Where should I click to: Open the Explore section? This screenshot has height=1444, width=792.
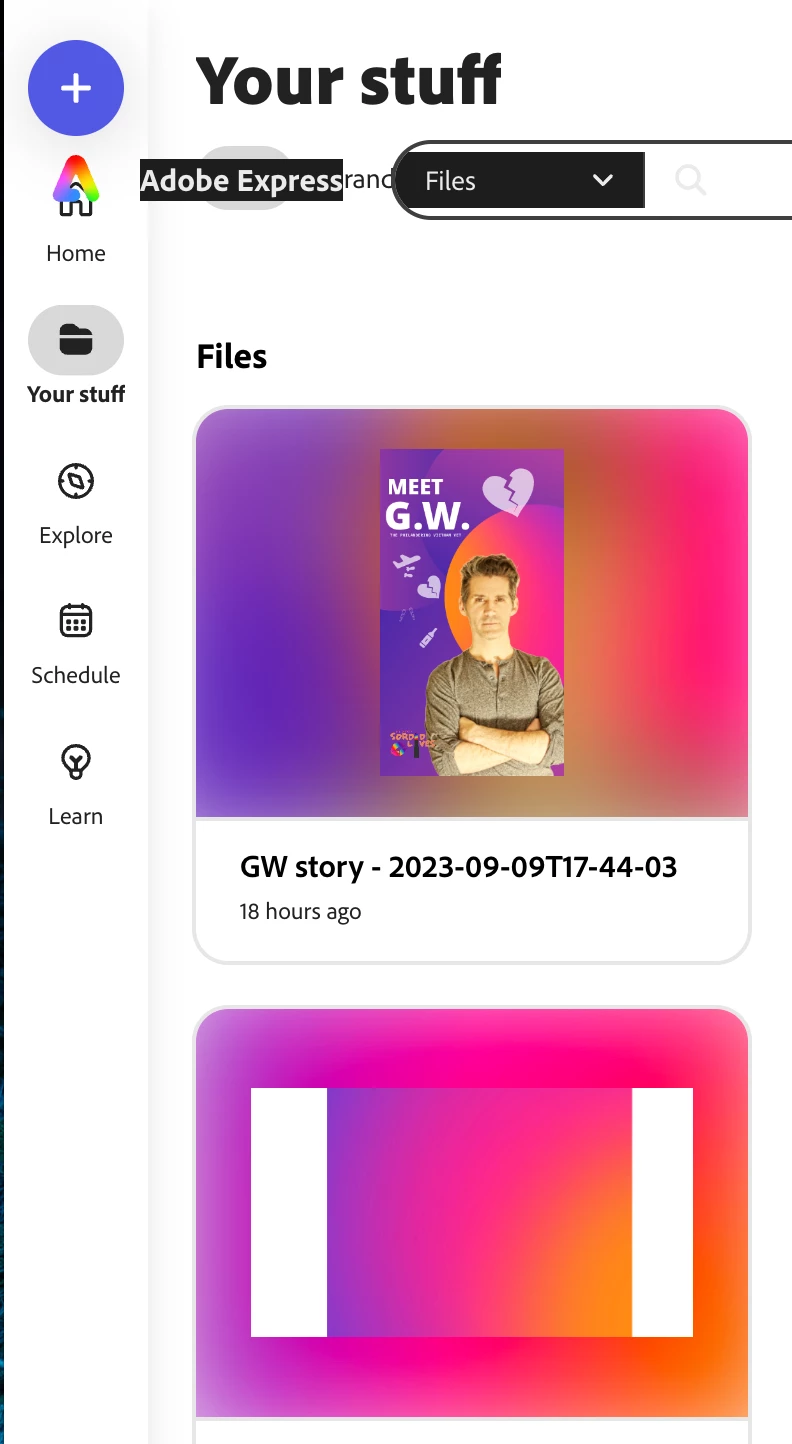76,505
